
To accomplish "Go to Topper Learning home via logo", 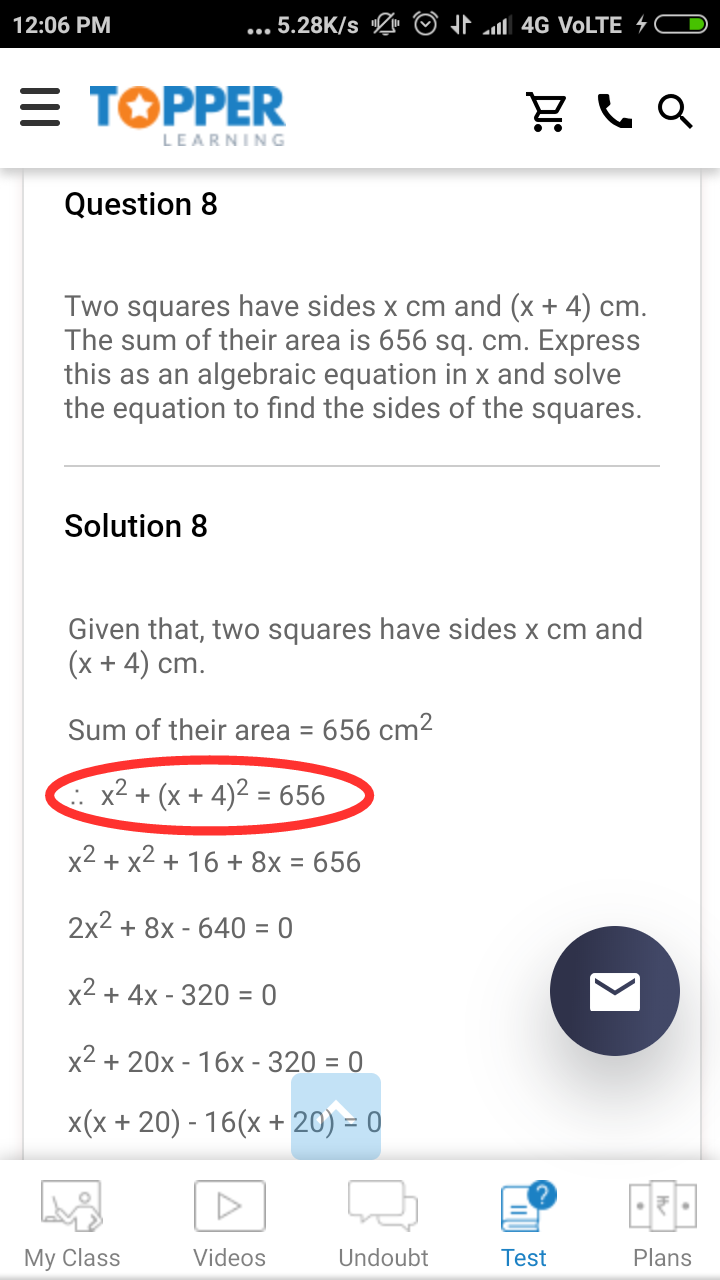I will coord(188,115).
